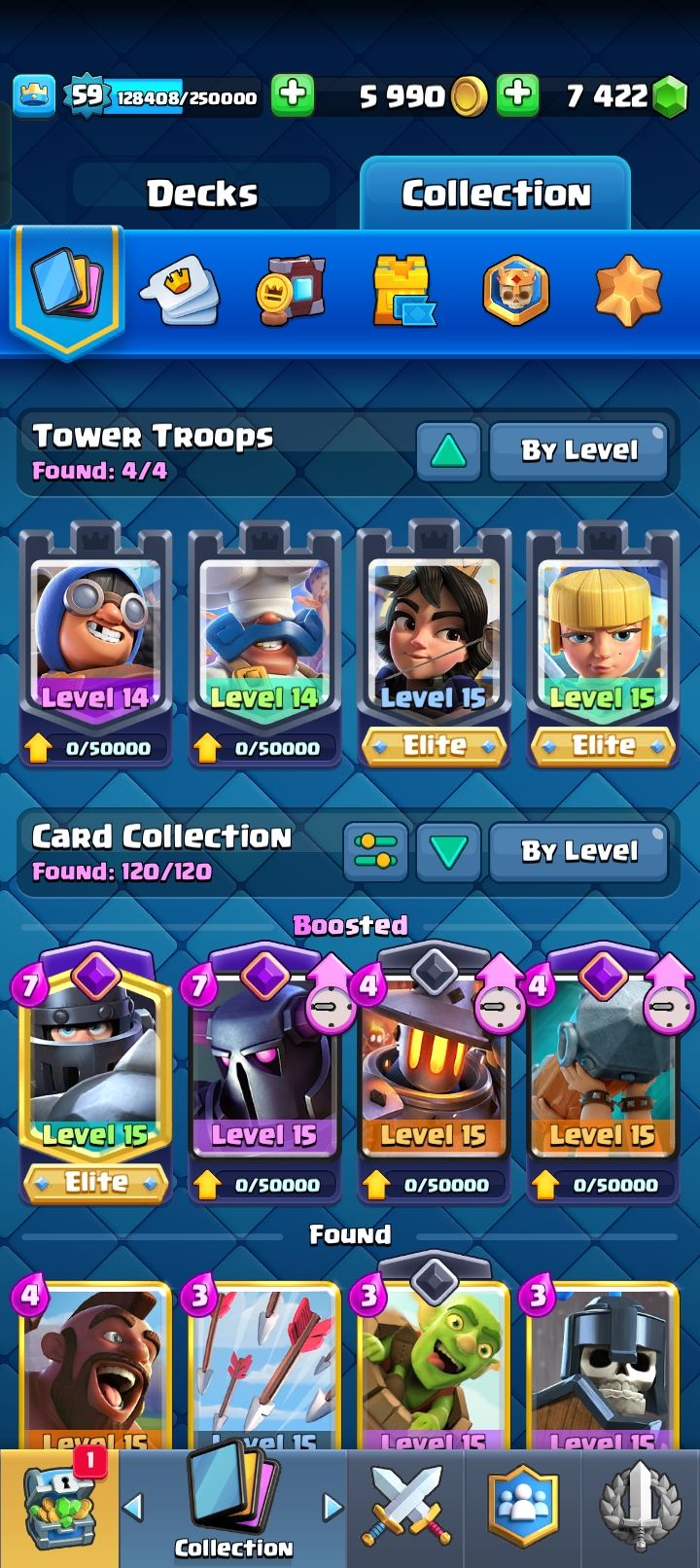Change Tower Troops sorting By Level
Screen dimensions: 700x1568
[578, 451]
